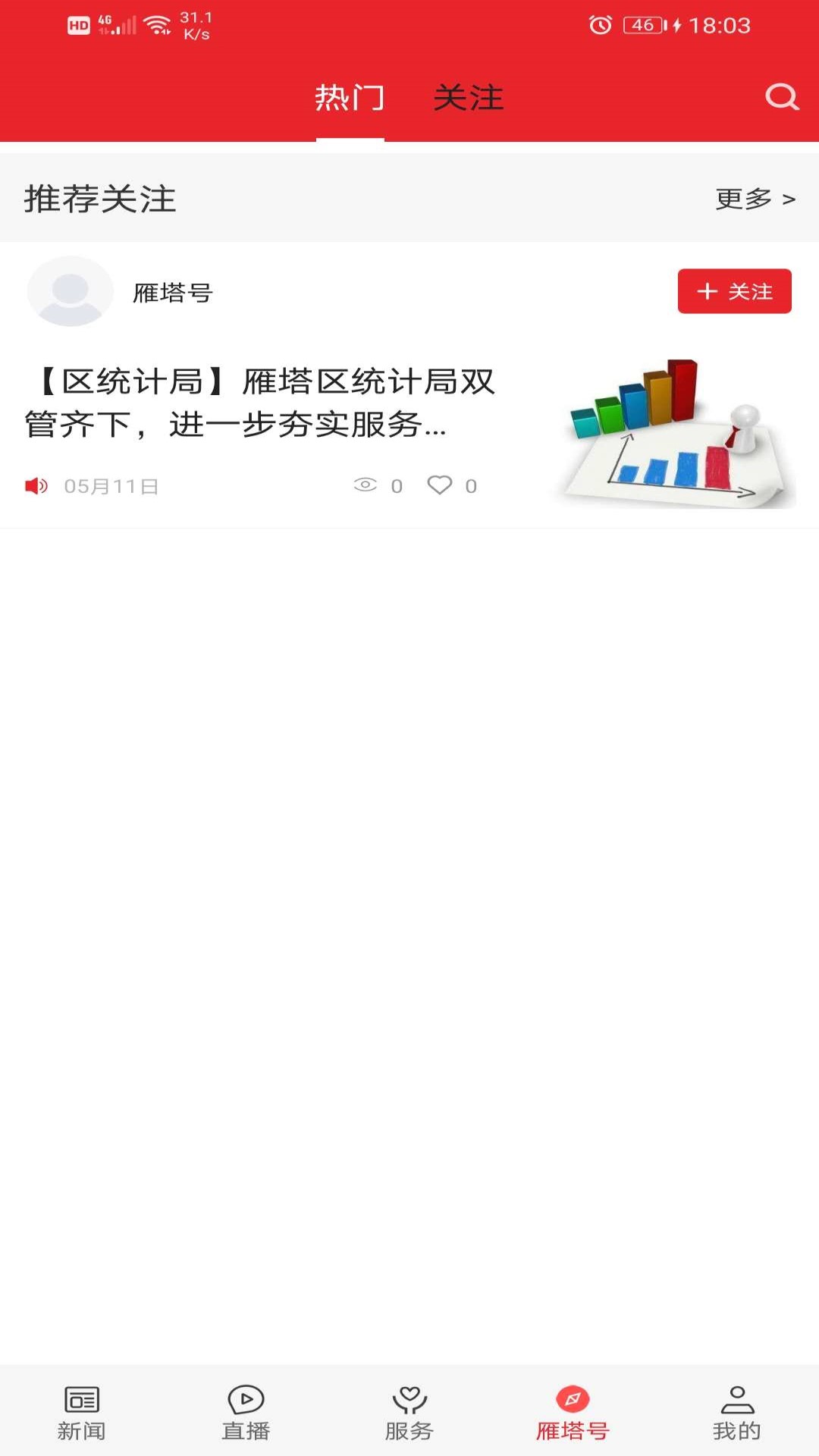Screen dimensions: 819x1456
Task: Play audio for the 区统计局 article
Action: pyautogui.click(x=36, y=485)
